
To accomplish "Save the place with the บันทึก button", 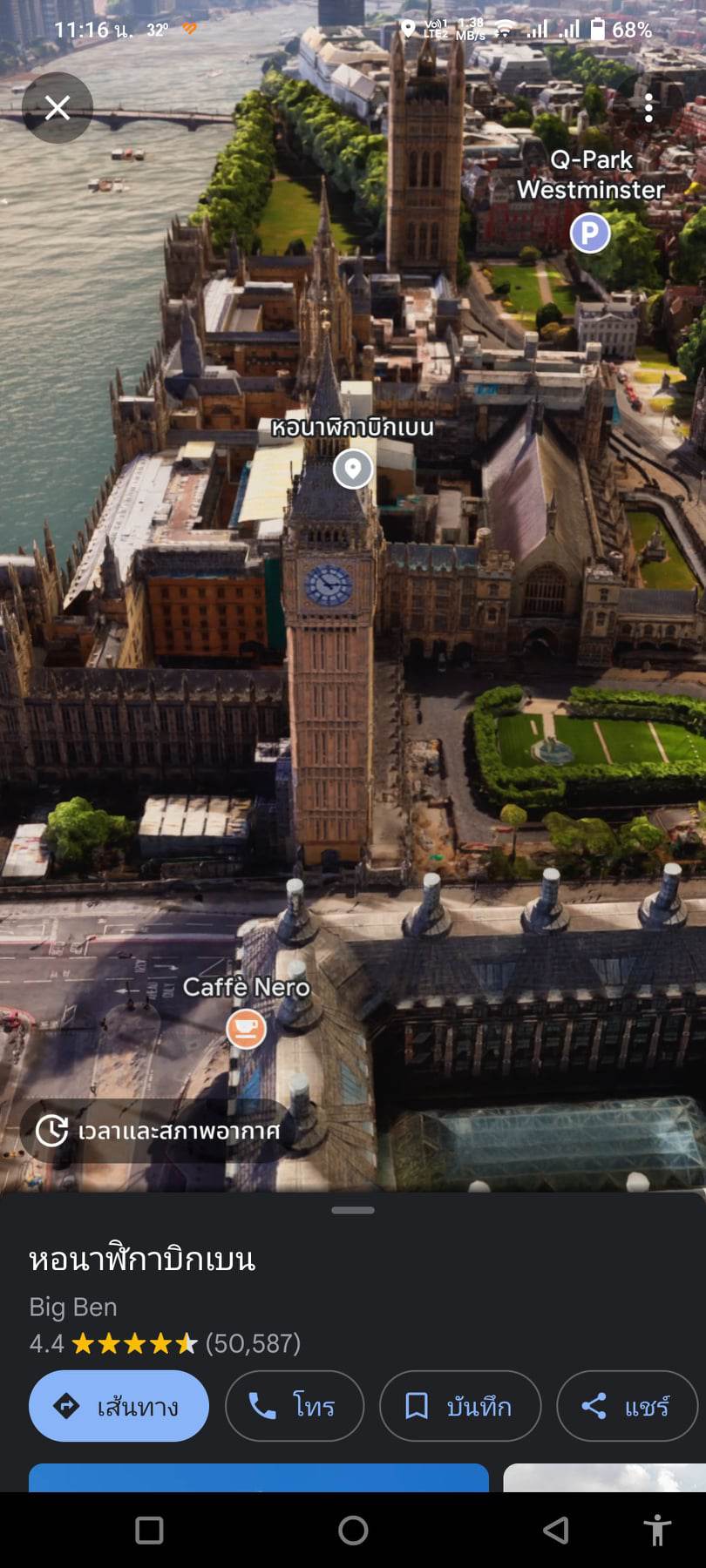I will point(460,1406).
